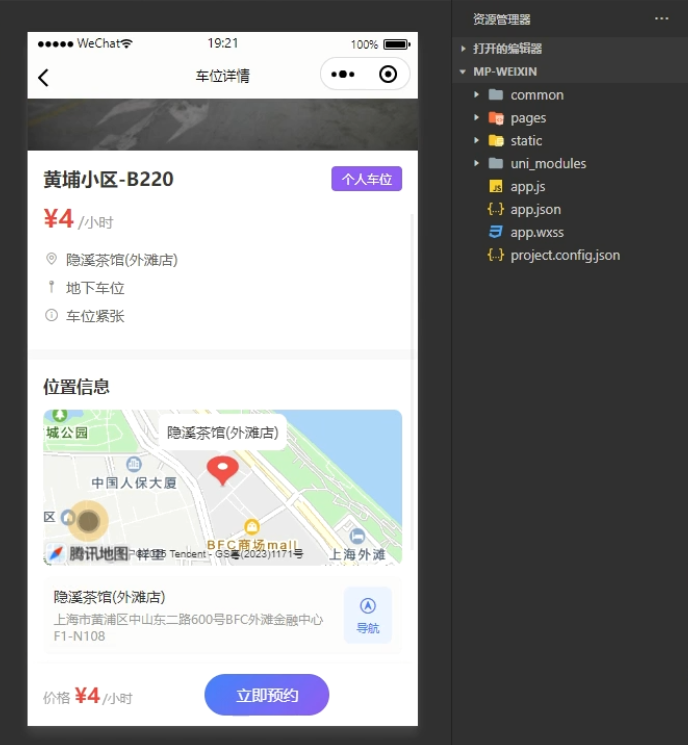Image resolution: width=688 pixels, height=745 pixels.
Task: Reserve the spot with 立即预约
Action: point(267,695)
